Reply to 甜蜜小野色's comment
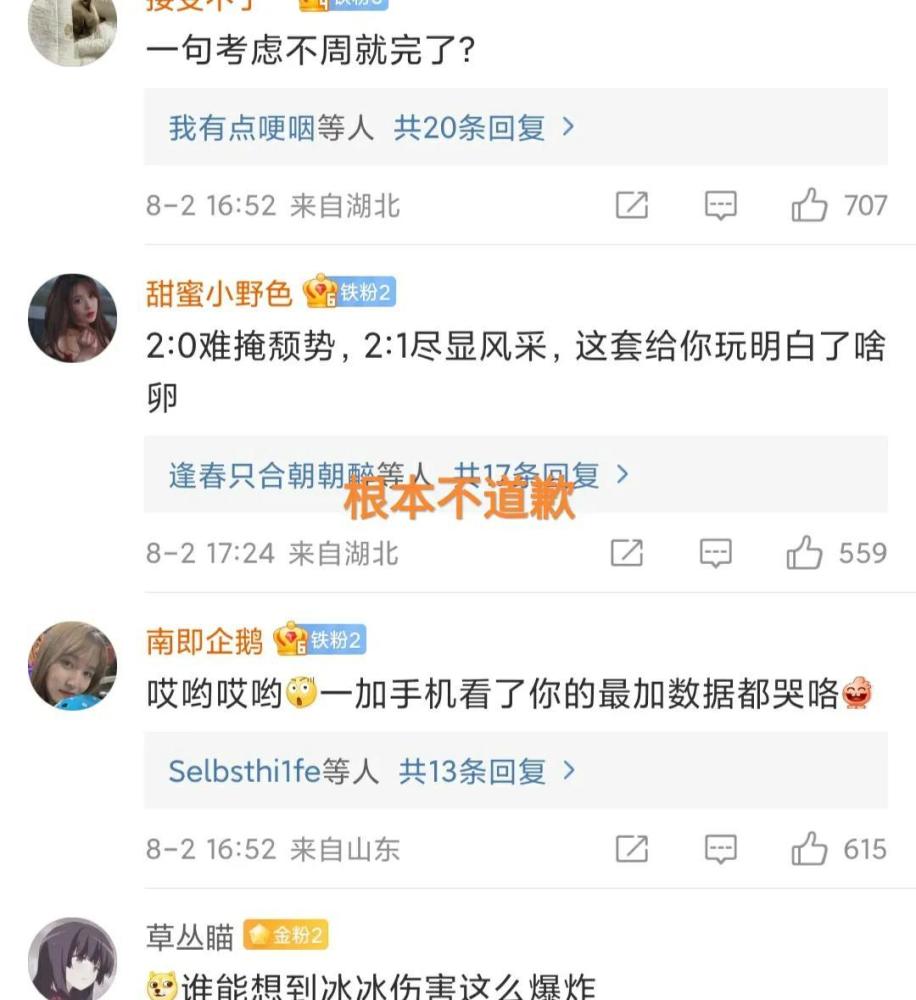916x1000 pixels. pyautogui.click(x=716, y=553)
